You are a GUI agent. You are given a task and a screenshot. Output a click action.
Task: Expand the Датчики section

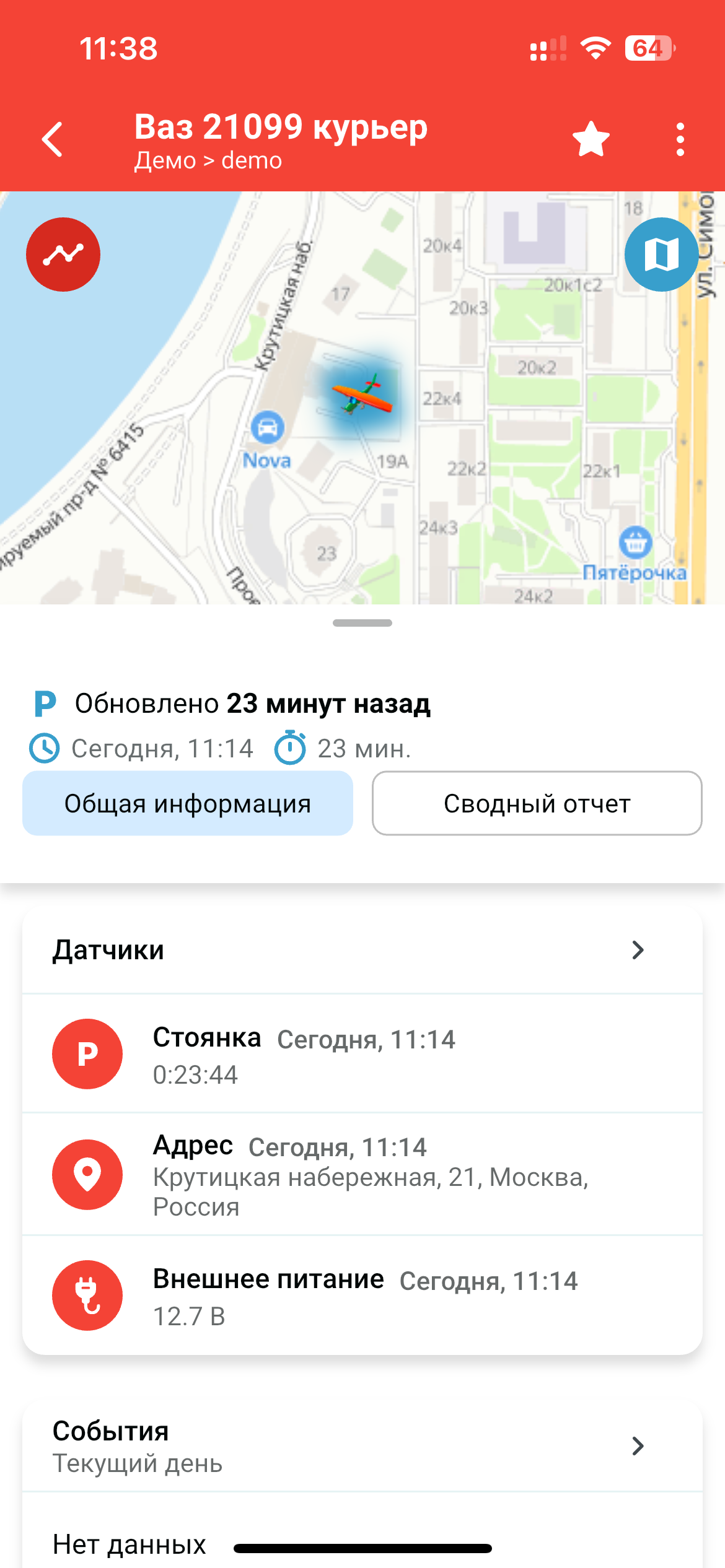pos(362,950)
